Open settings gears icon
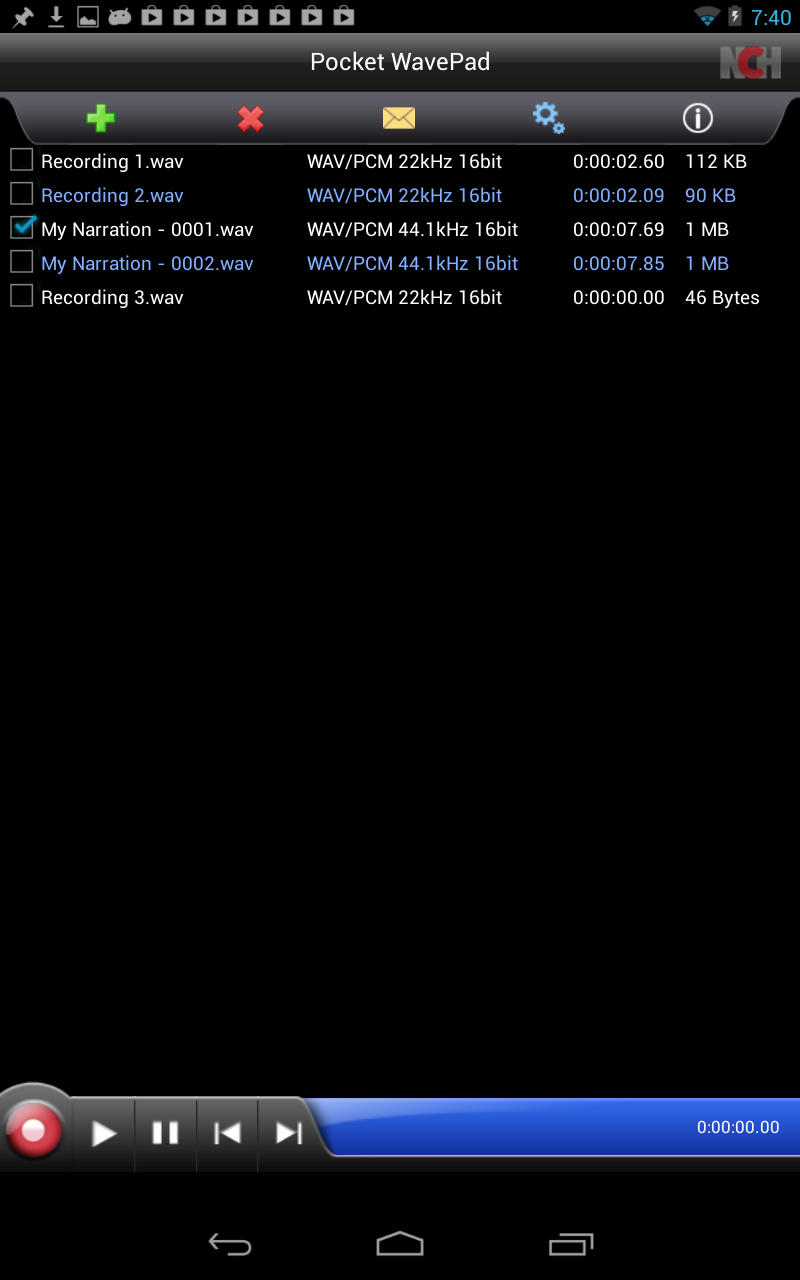Screen dimensions: 800x1280 [x=548, y=118]
